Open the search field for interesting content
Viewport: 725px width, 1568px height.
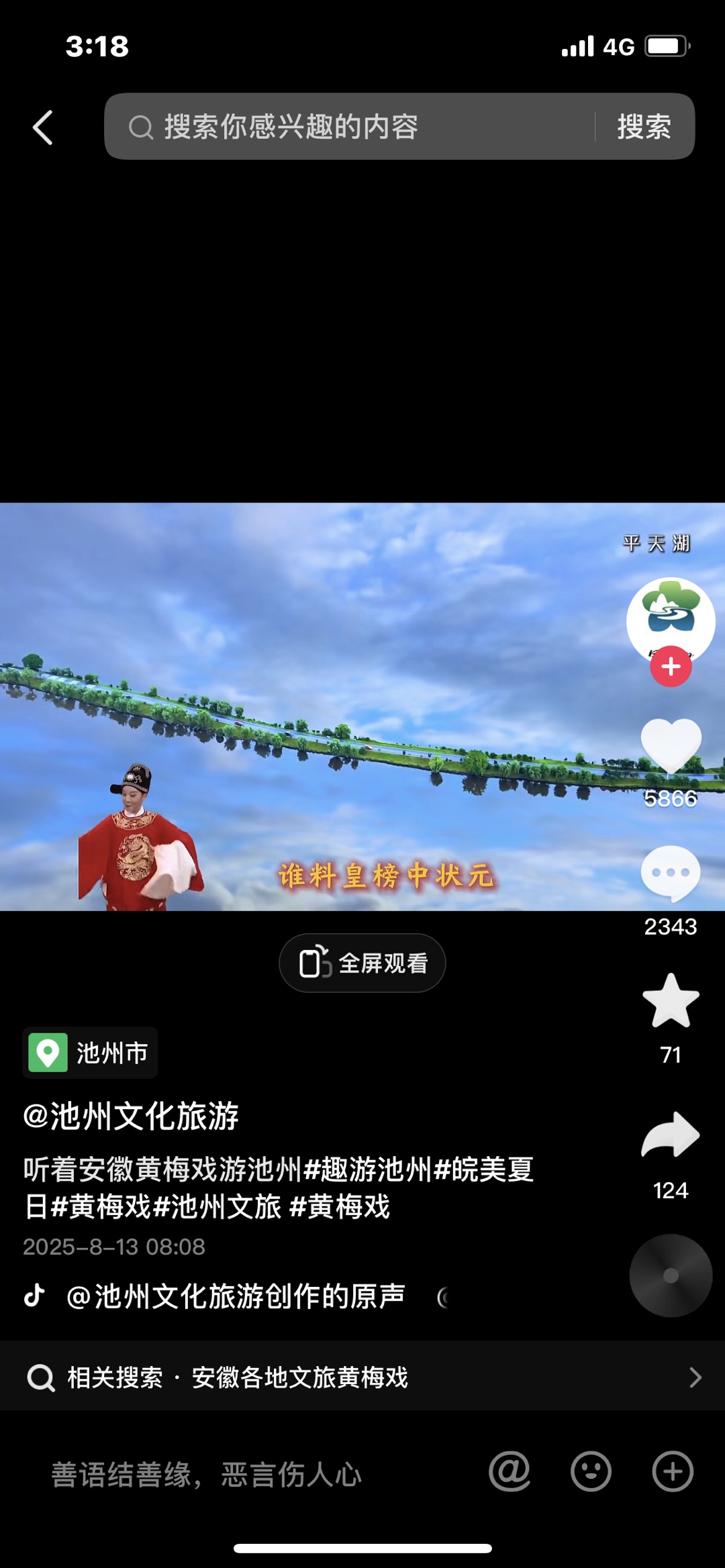click(x=349, y=127)
